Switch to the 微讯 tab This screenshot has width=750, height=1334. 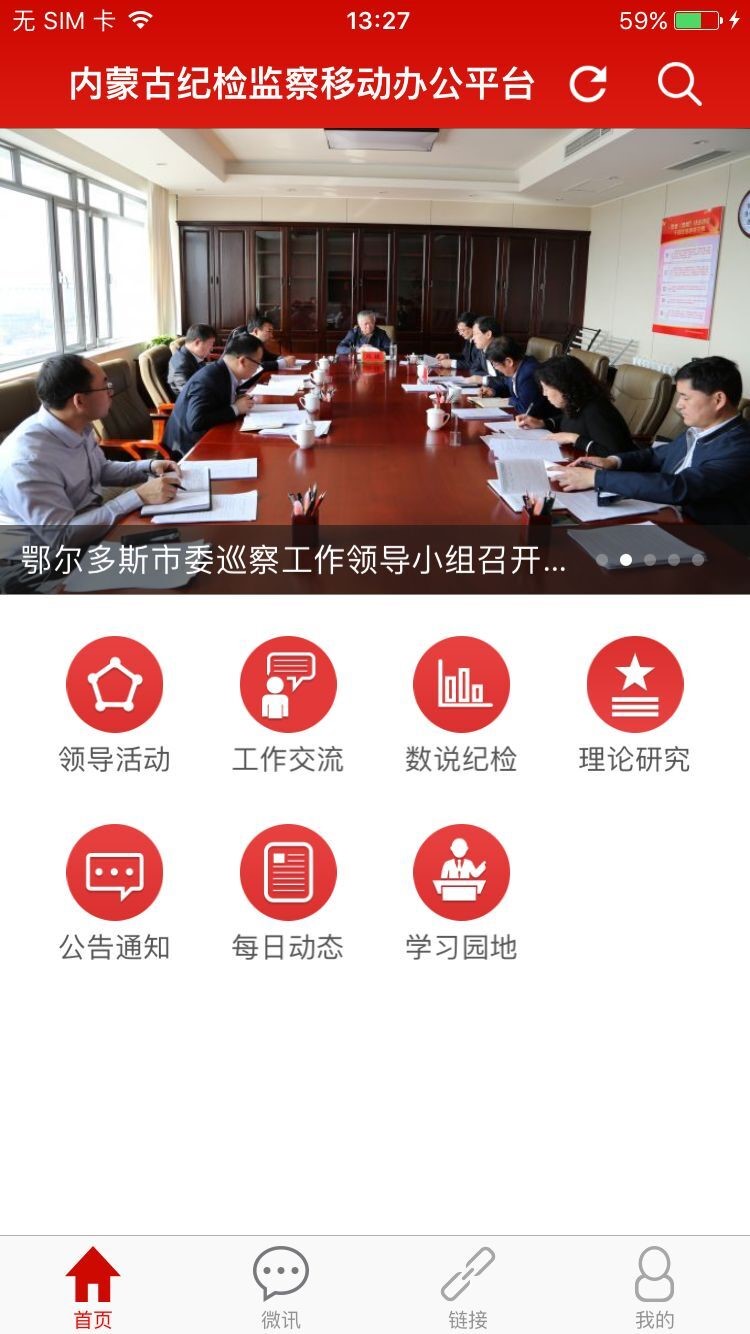(x=281, y=1287)
